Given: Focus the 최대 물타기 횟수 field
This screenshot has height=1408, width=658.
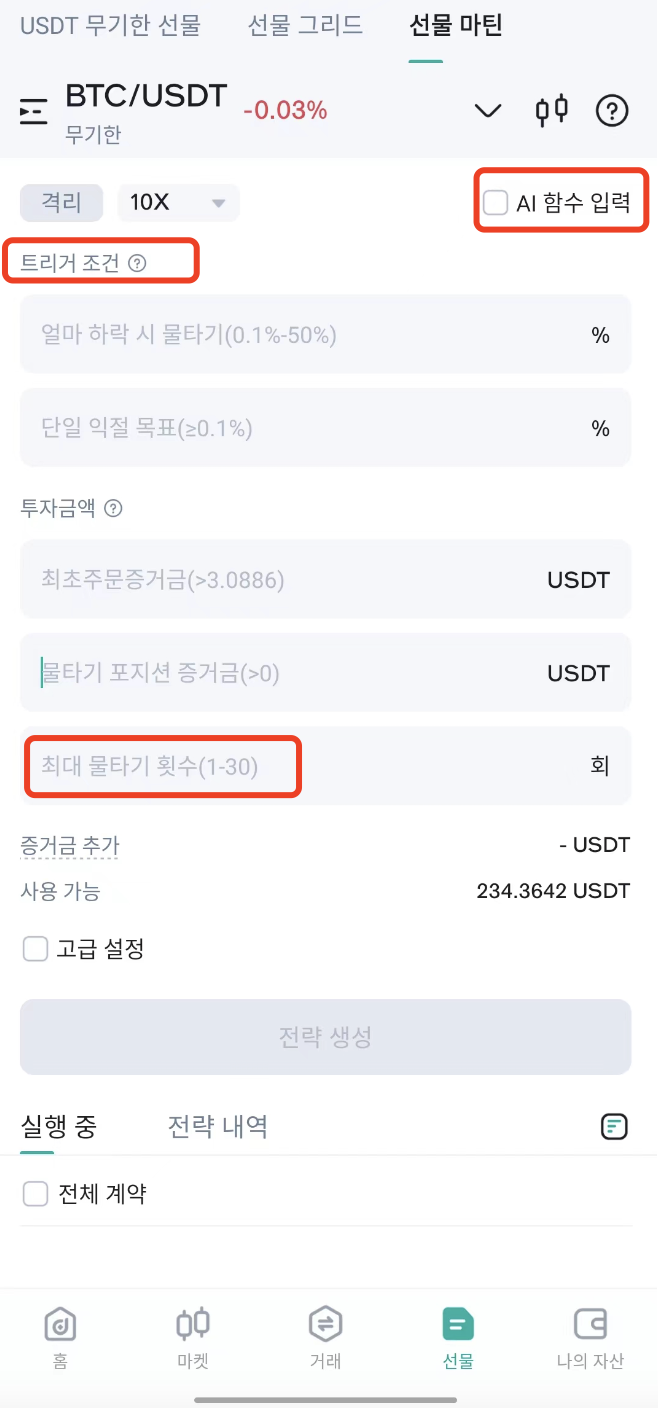Looking at the screenshot, I should point(325,766).
